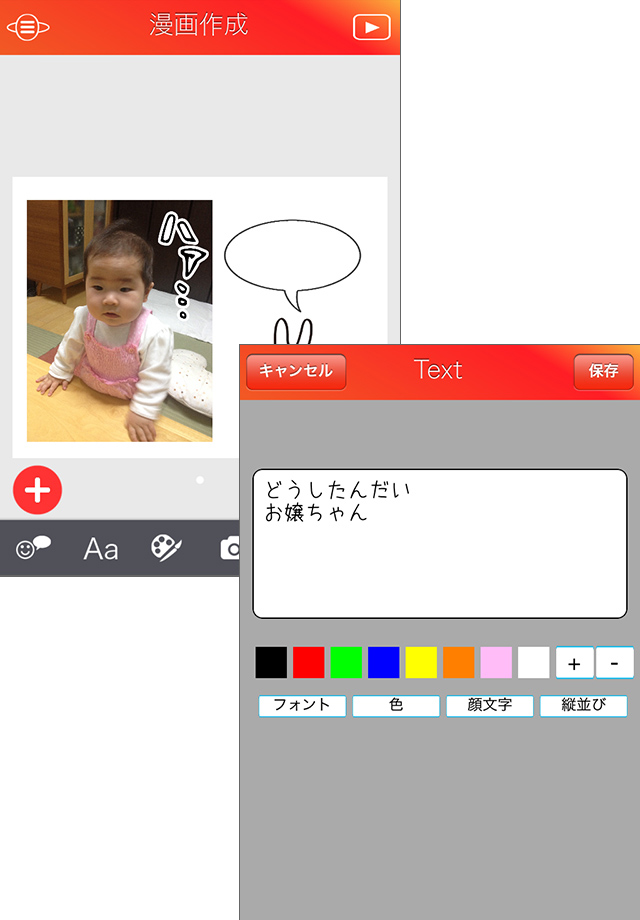Choose the green color swatch
640x920 pixels.
pyautogui.click(x=346, y=662)
